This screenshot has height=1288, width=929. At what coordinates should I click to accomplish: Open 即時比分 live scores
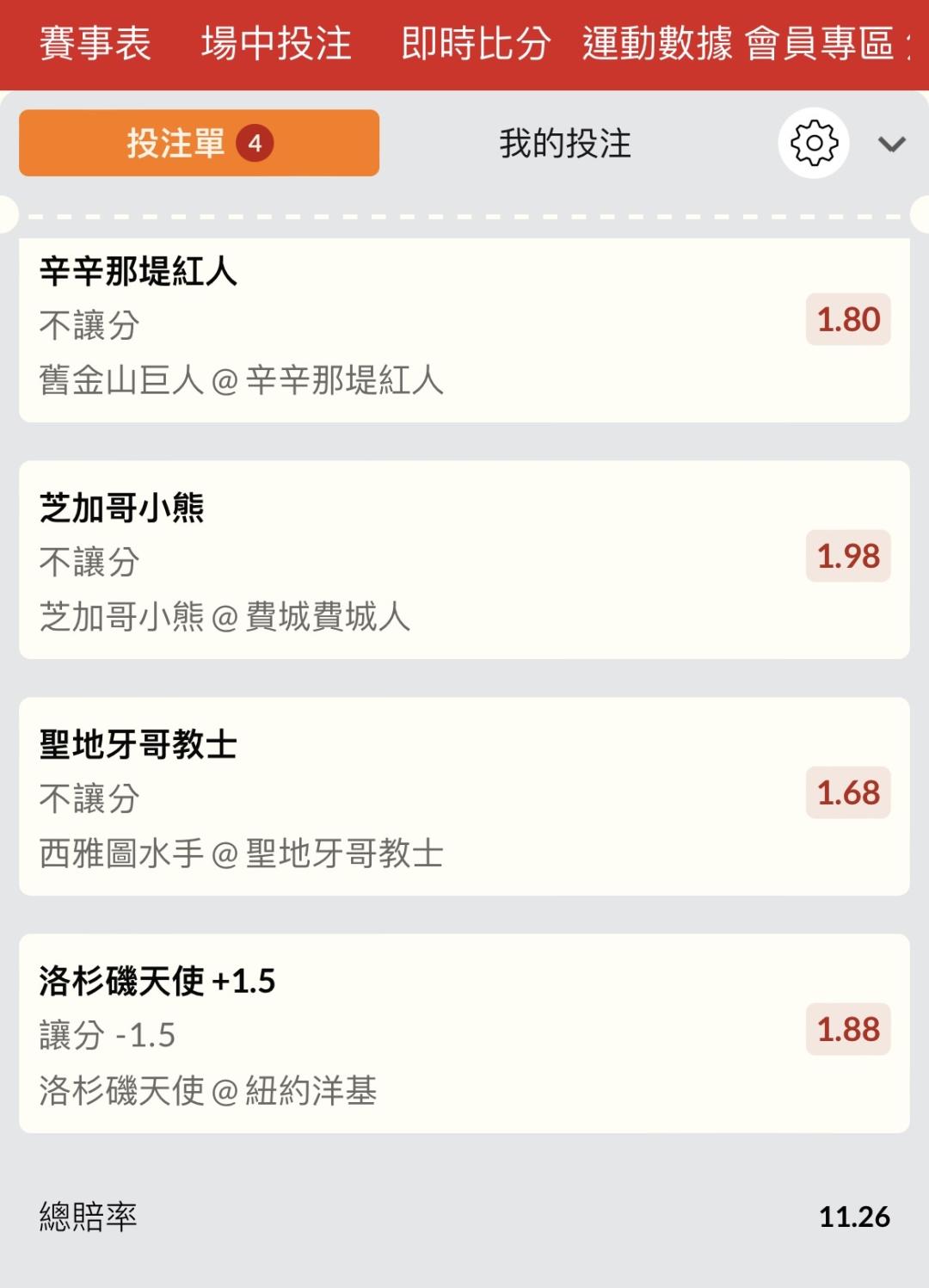pos(476,44)
